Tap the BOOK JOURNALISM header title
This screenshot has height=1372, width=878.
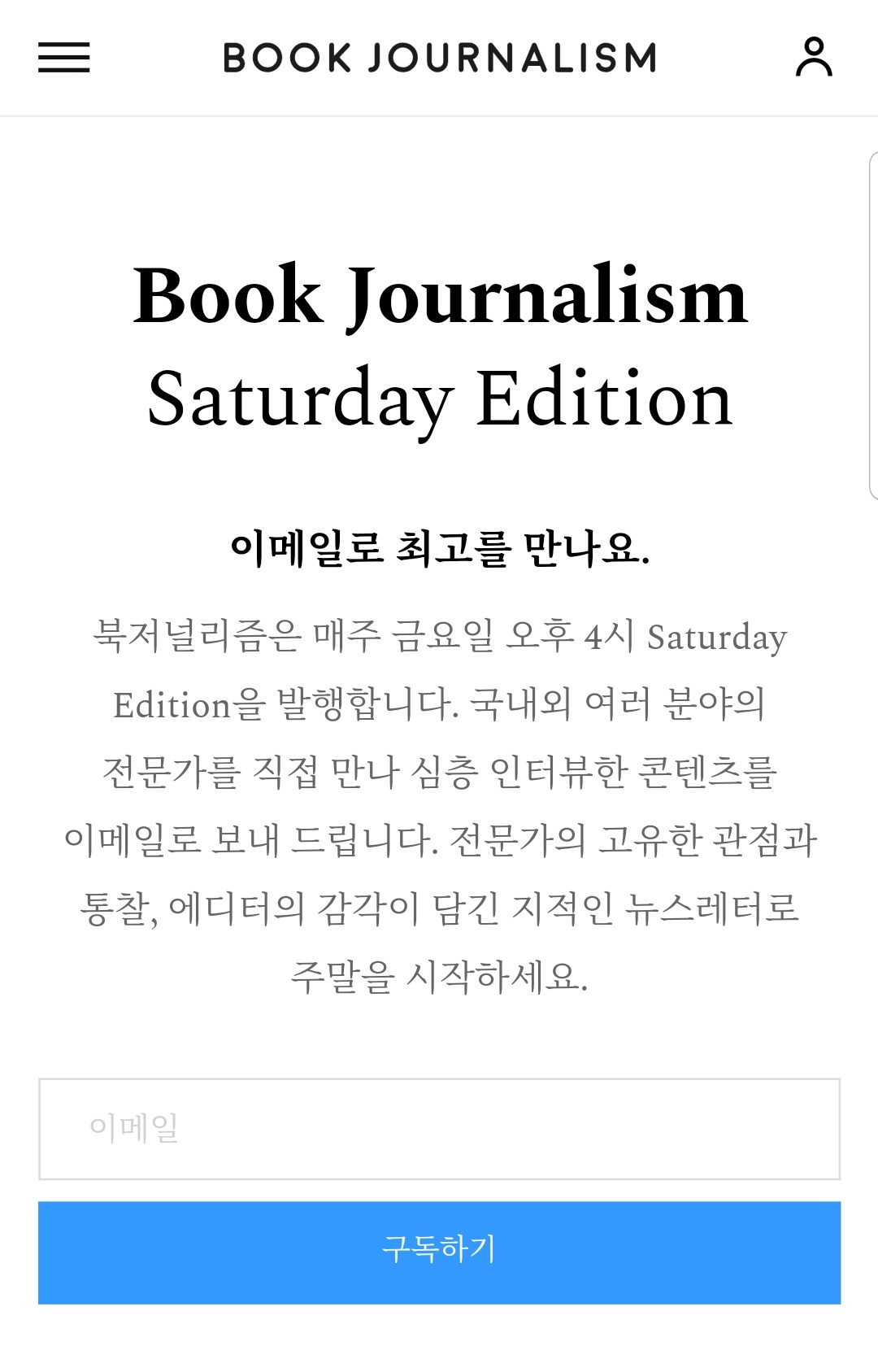pos(440,58)
